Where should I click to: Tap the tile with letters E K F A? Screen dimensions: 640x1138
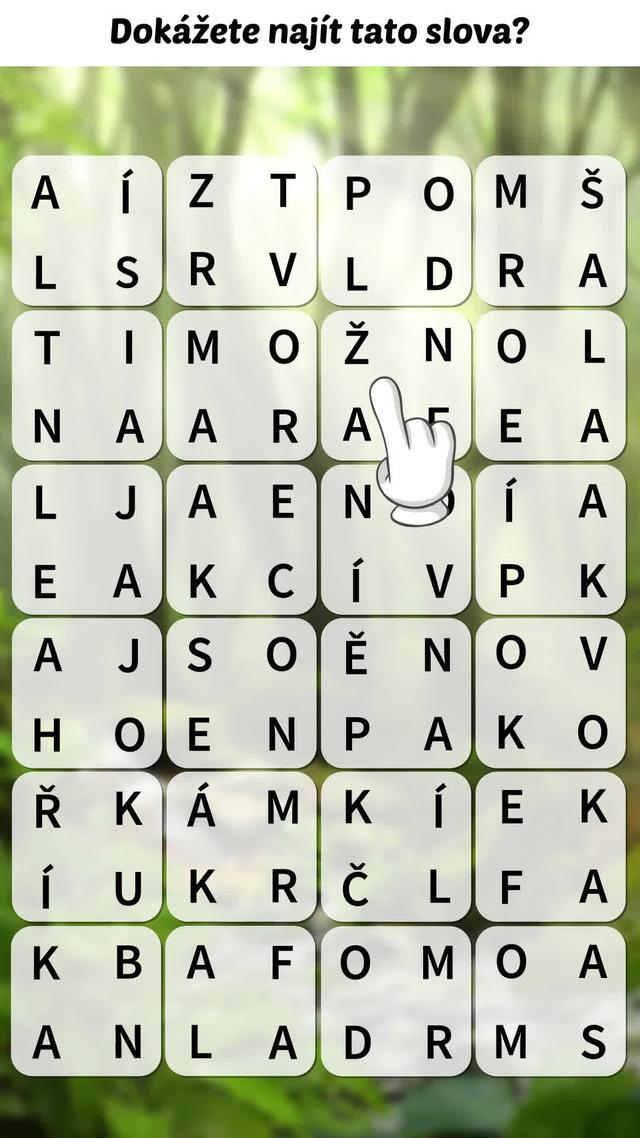click(x=550, y=847)
